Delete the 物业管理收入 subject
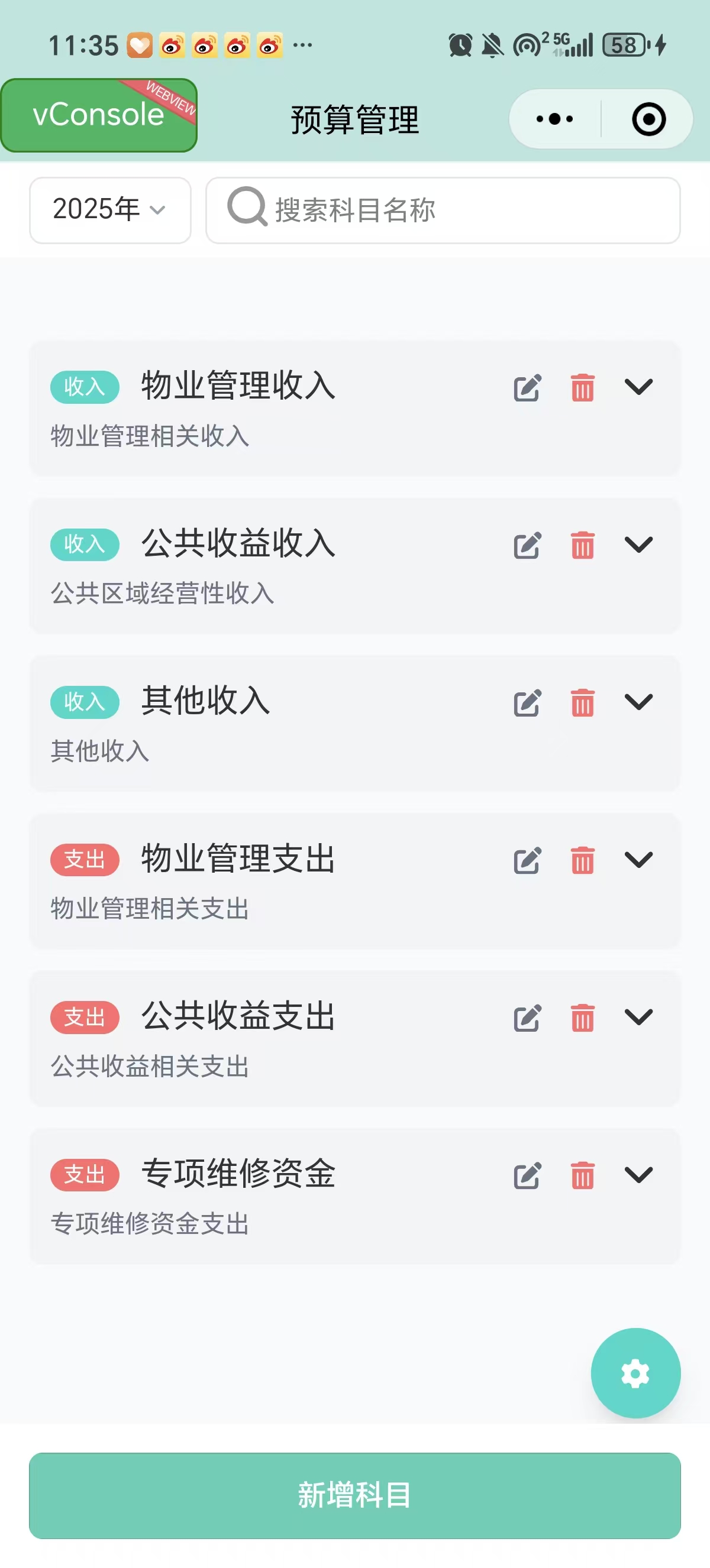Image resolution: width=710 pixels, height=1568 pixels. [582, 388]
